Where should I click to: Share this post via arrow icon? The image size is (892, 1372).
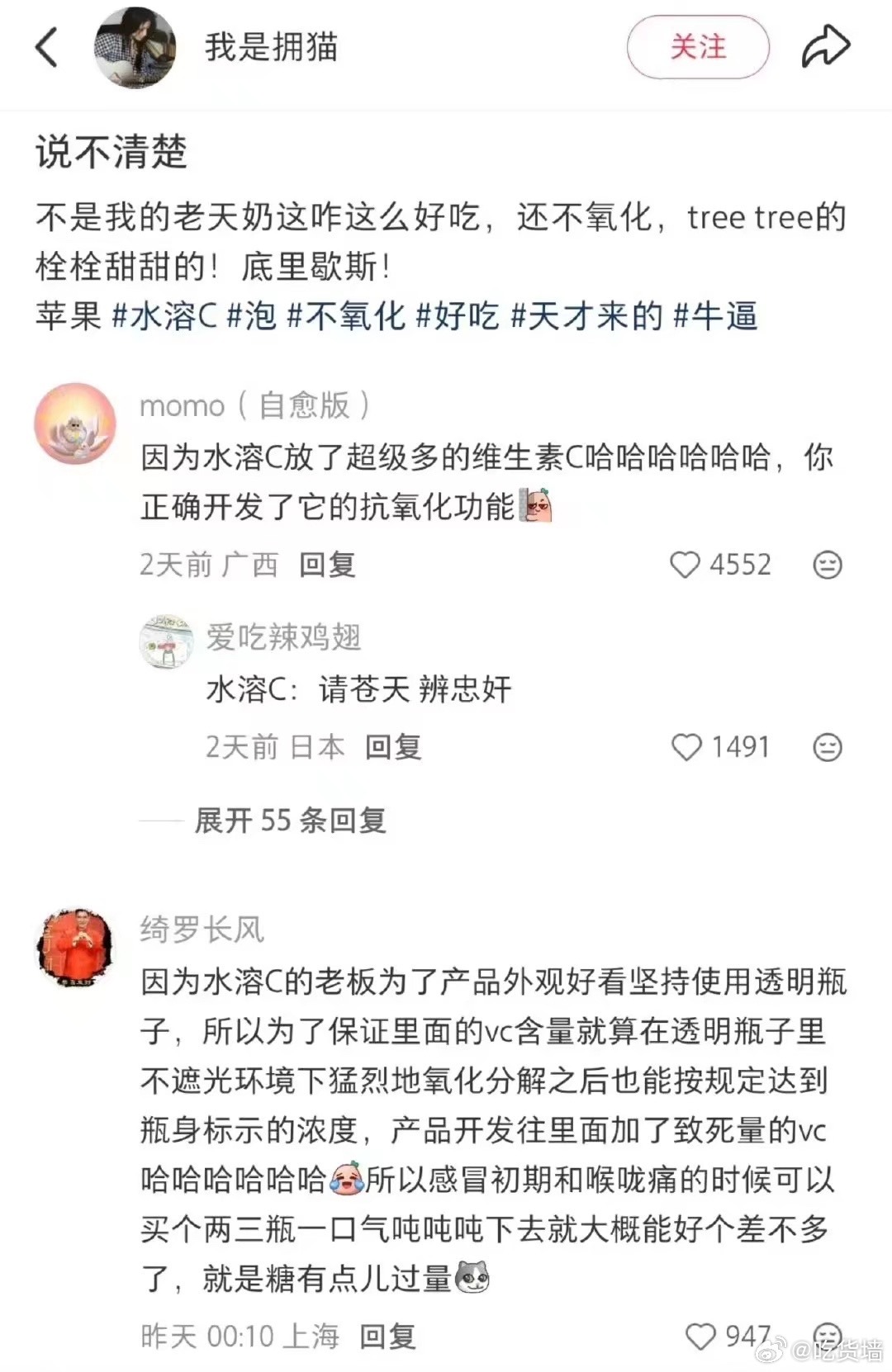(825, 47)
